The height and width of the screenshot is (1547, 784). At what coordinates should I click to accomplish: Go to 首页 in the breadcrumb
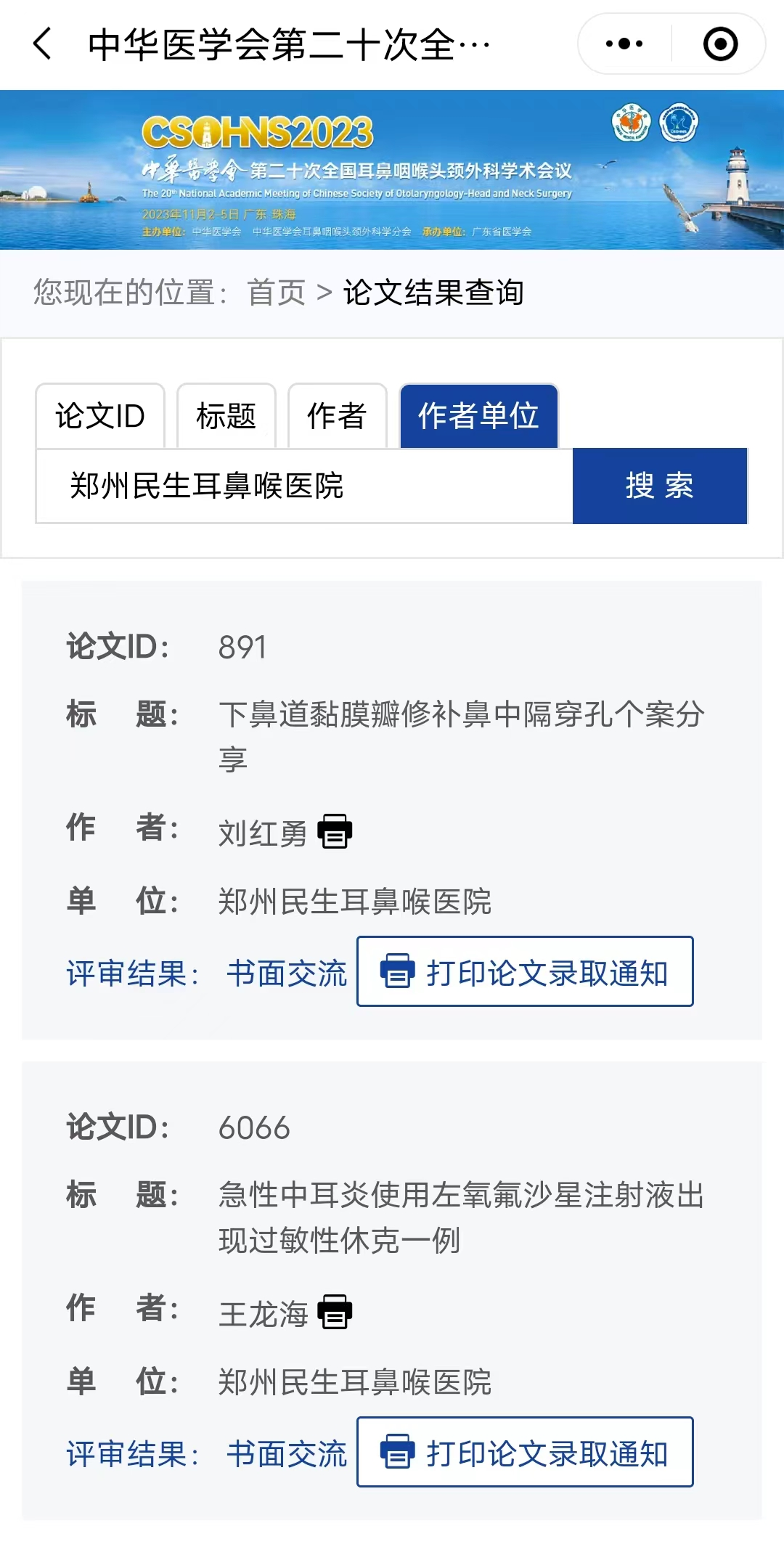(277, 293)
